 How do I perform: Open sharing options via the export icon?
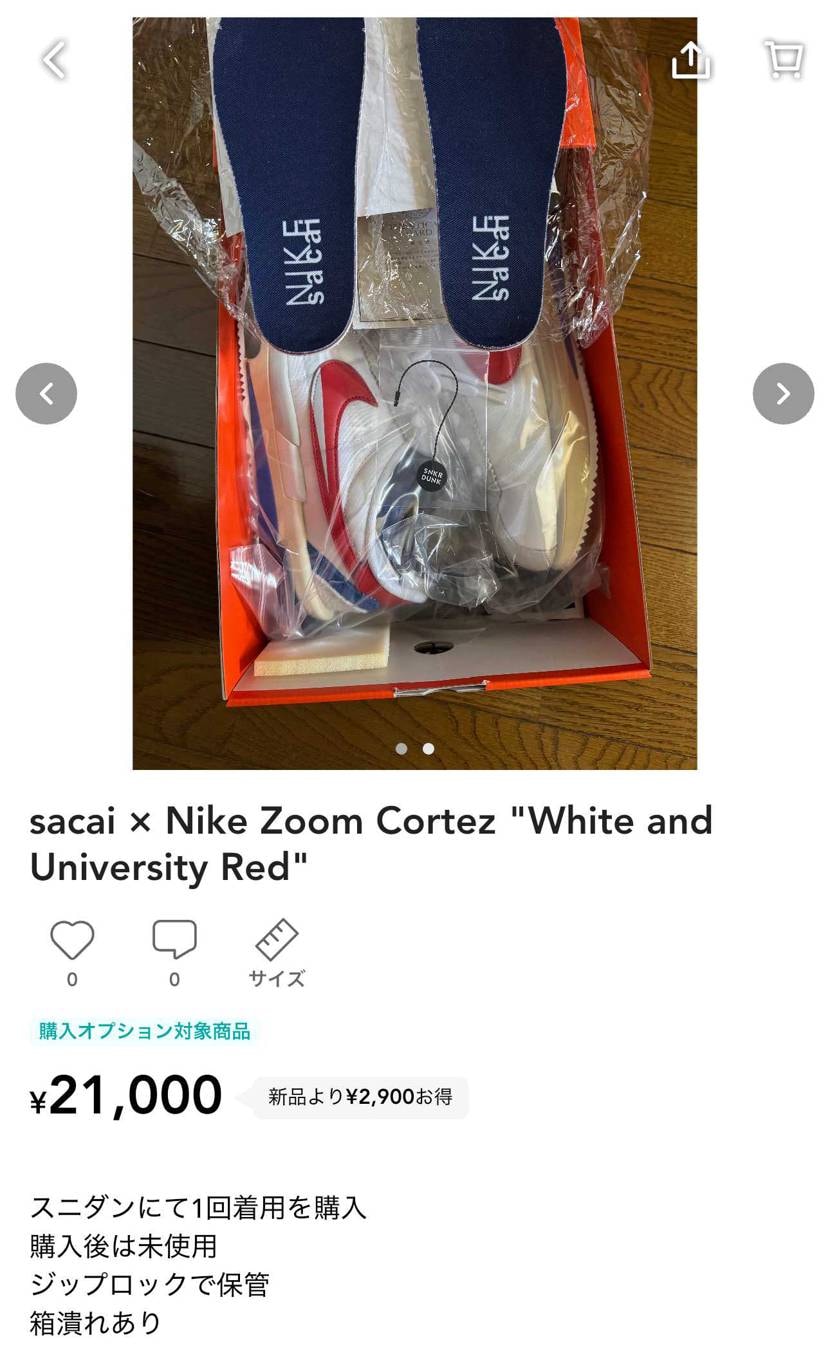pos(690,58)
